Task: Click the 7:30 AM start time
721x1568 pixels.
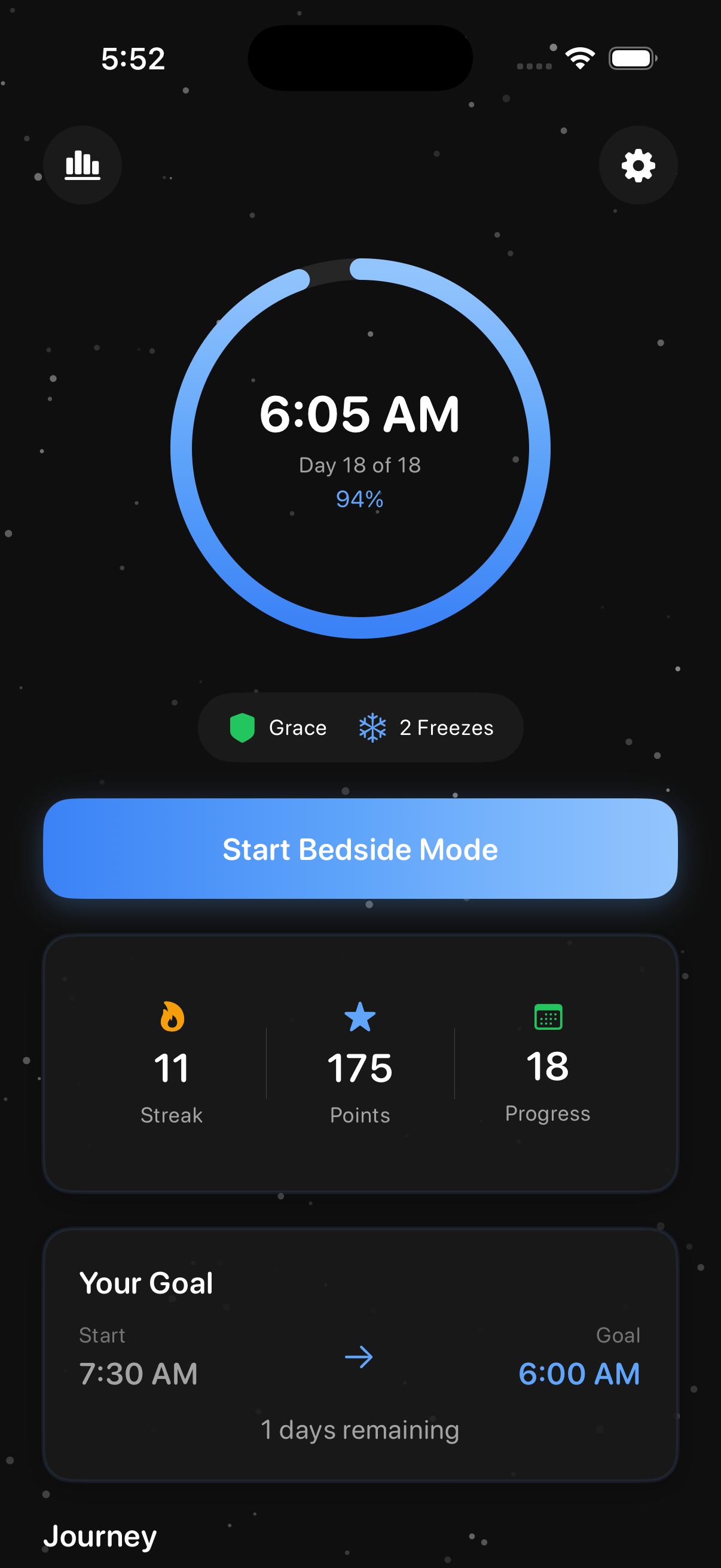Action: pos(138,1374)
